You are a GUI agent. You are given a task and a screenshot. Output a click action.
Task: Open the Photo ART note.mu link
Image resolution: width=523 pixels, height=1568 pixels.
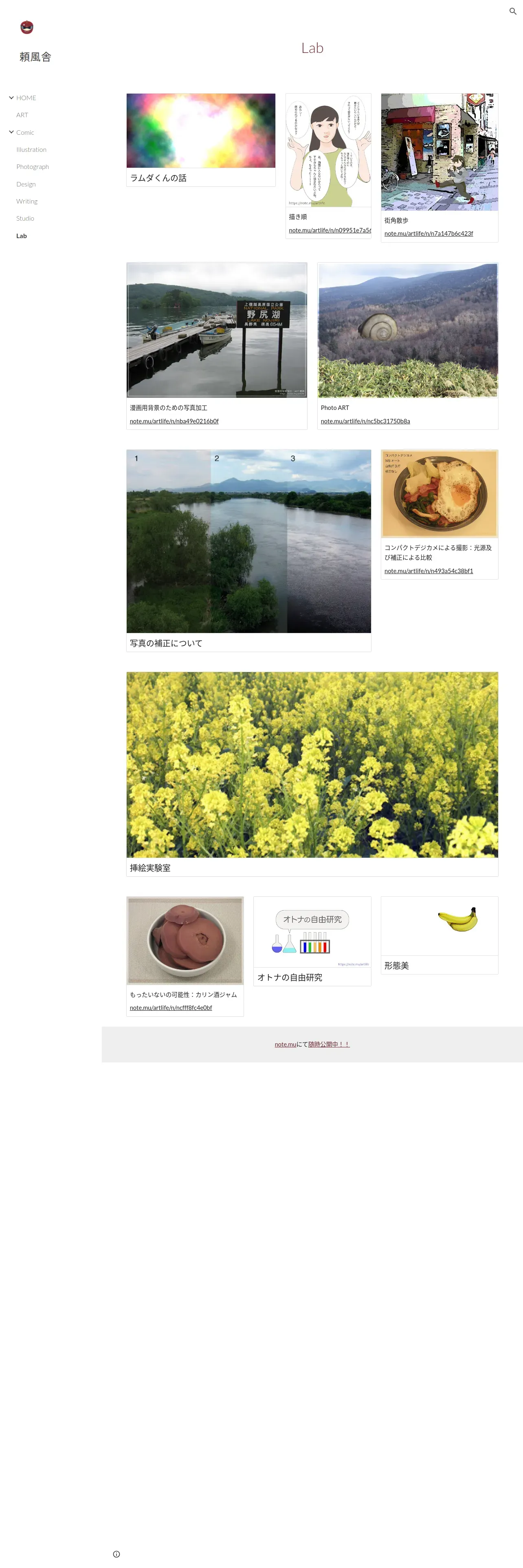click(365, 421)
